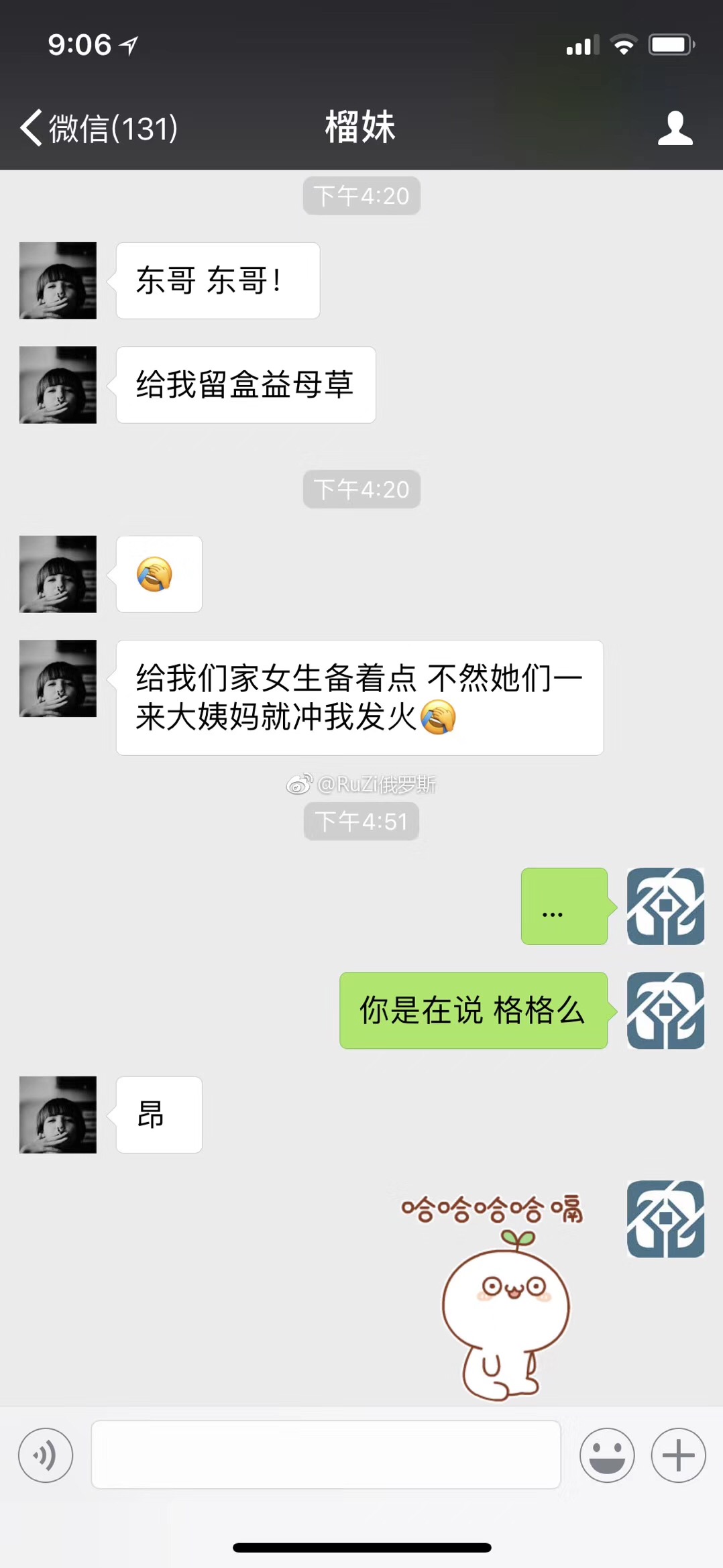The width and height of the screenshot is (723, 1568).
Task: Tap the contact's avatar beside 东哥 东哥!
Action: tap(58, 280)
